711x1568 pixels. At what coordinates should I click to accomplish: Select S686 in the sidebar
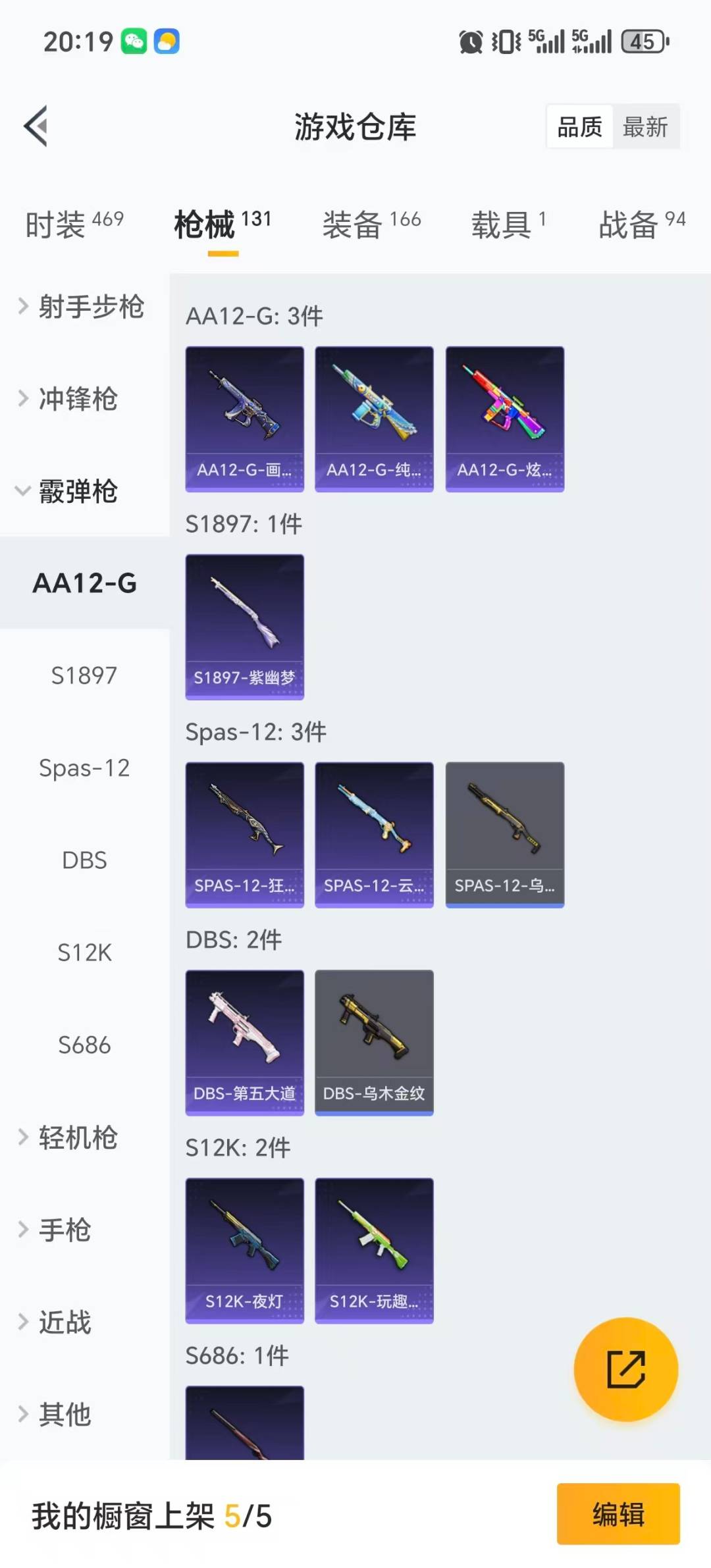pyautogui.click(x=84, y=1045)
